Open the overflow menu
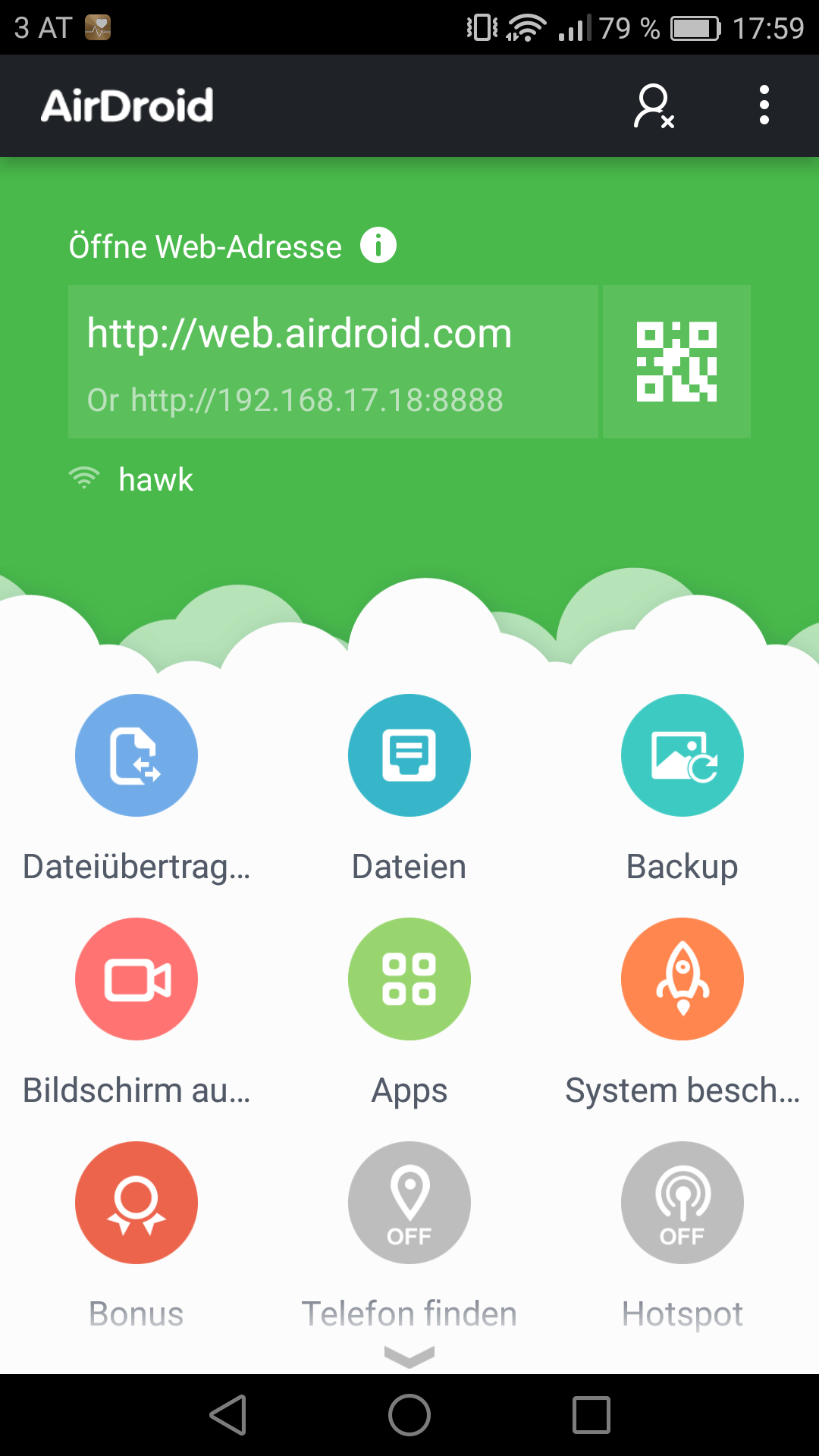The image size is (819, 1456). coord(764,105)
